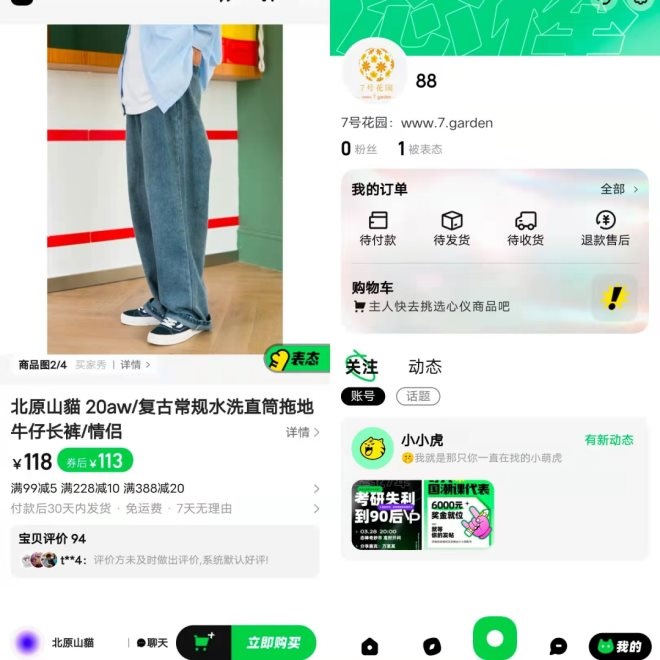Image resolution: width=660 pixels, height=660 pixels.
Task: Open the 宝贝评价 reviews section
Action: point(165,549)
